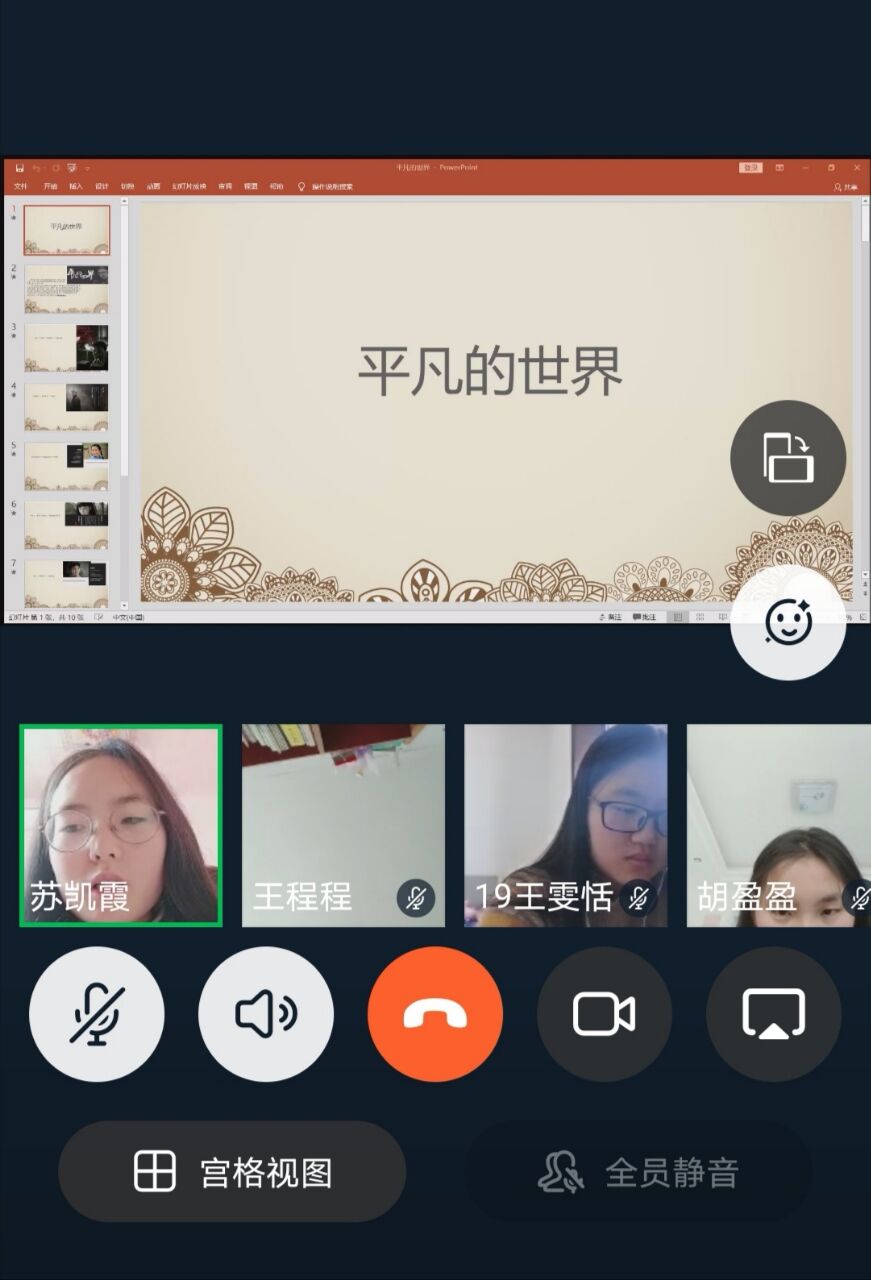This screenshot has width=871, height=1280.
Task: Select 王程程's video tile
Action: (x=343, y=825)
